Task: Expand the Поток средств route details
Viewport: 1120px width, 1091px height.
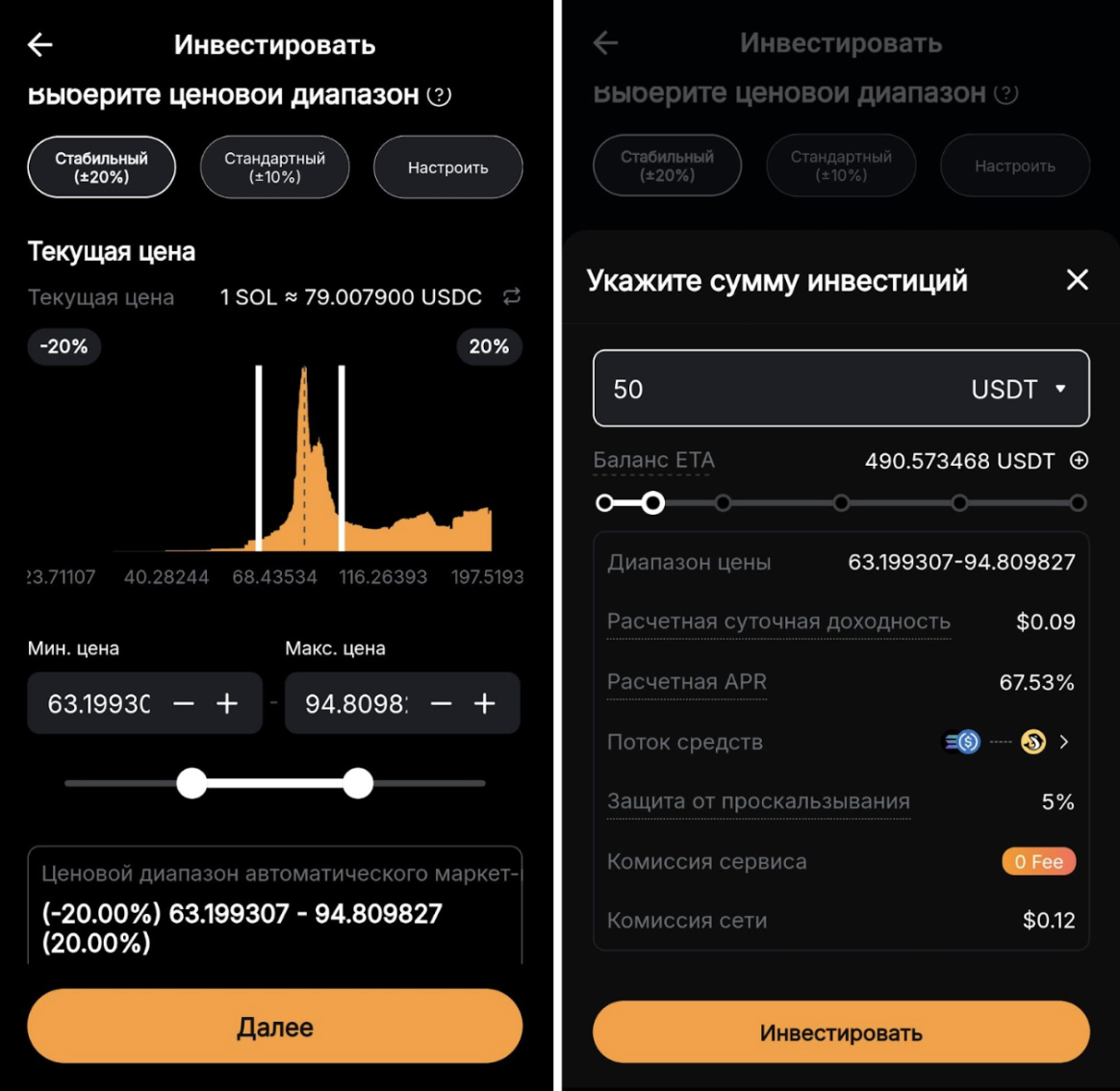Action: pos(1063,742)
